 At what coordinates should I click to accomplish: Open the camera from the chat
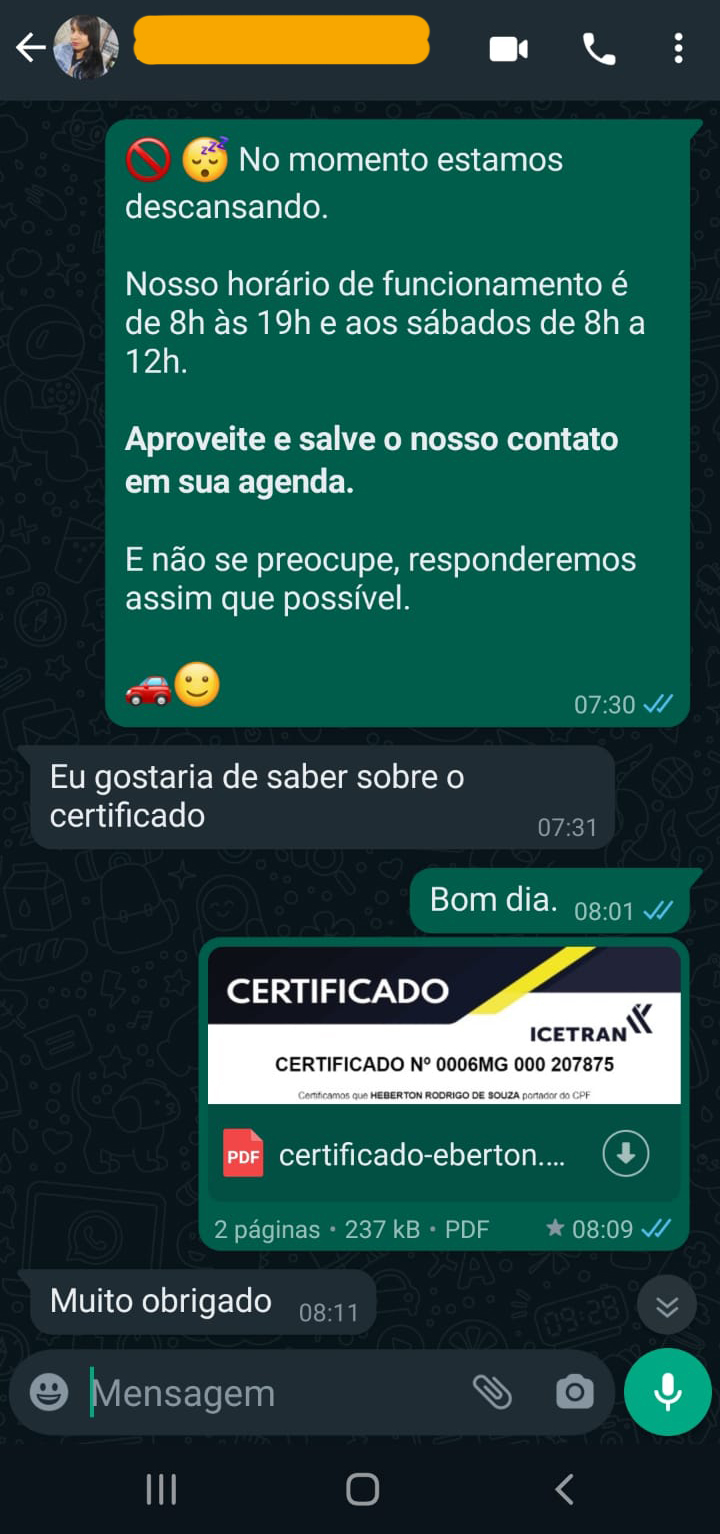point(574,1392)
